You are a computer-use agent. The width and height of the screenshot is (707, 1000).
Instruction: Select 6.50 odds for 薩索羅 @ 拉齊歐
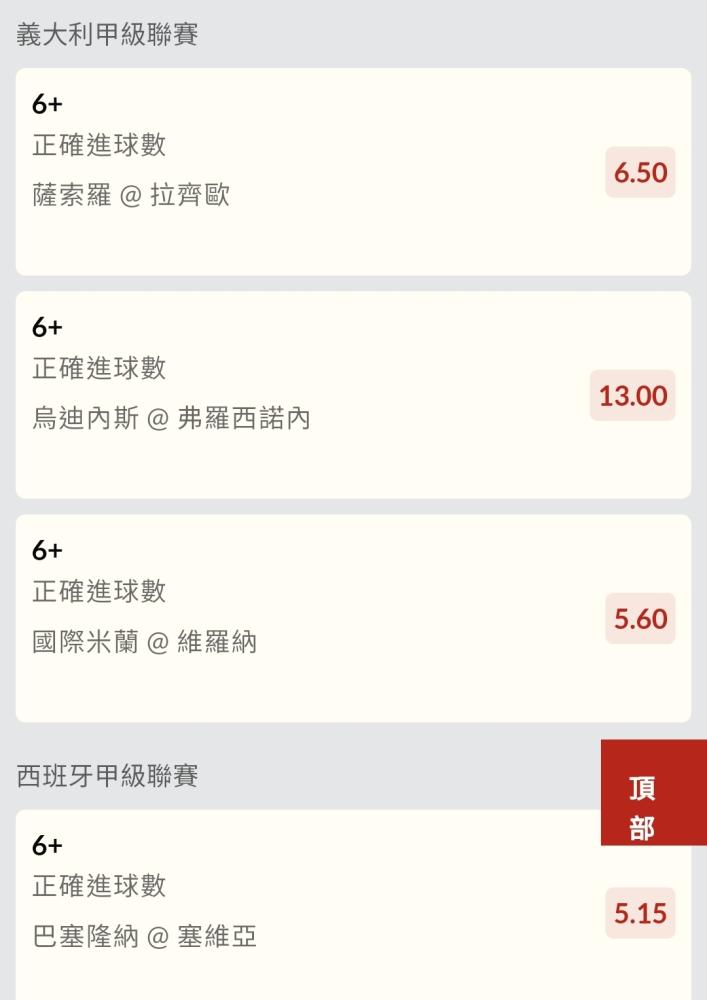640,172
